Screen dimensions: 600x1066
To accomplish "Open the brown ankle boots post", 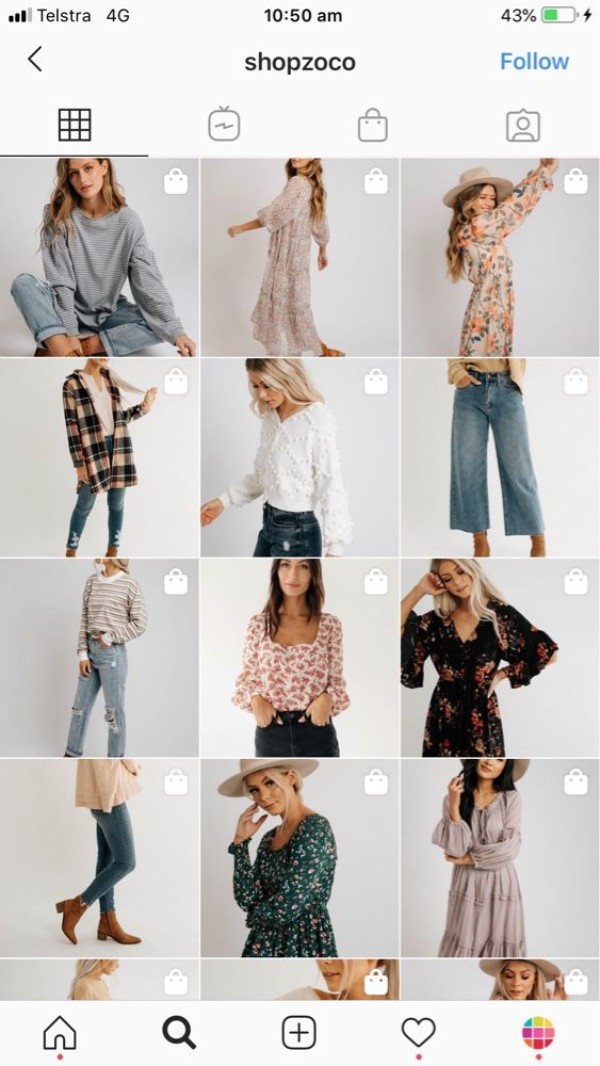I will [99, 857].
